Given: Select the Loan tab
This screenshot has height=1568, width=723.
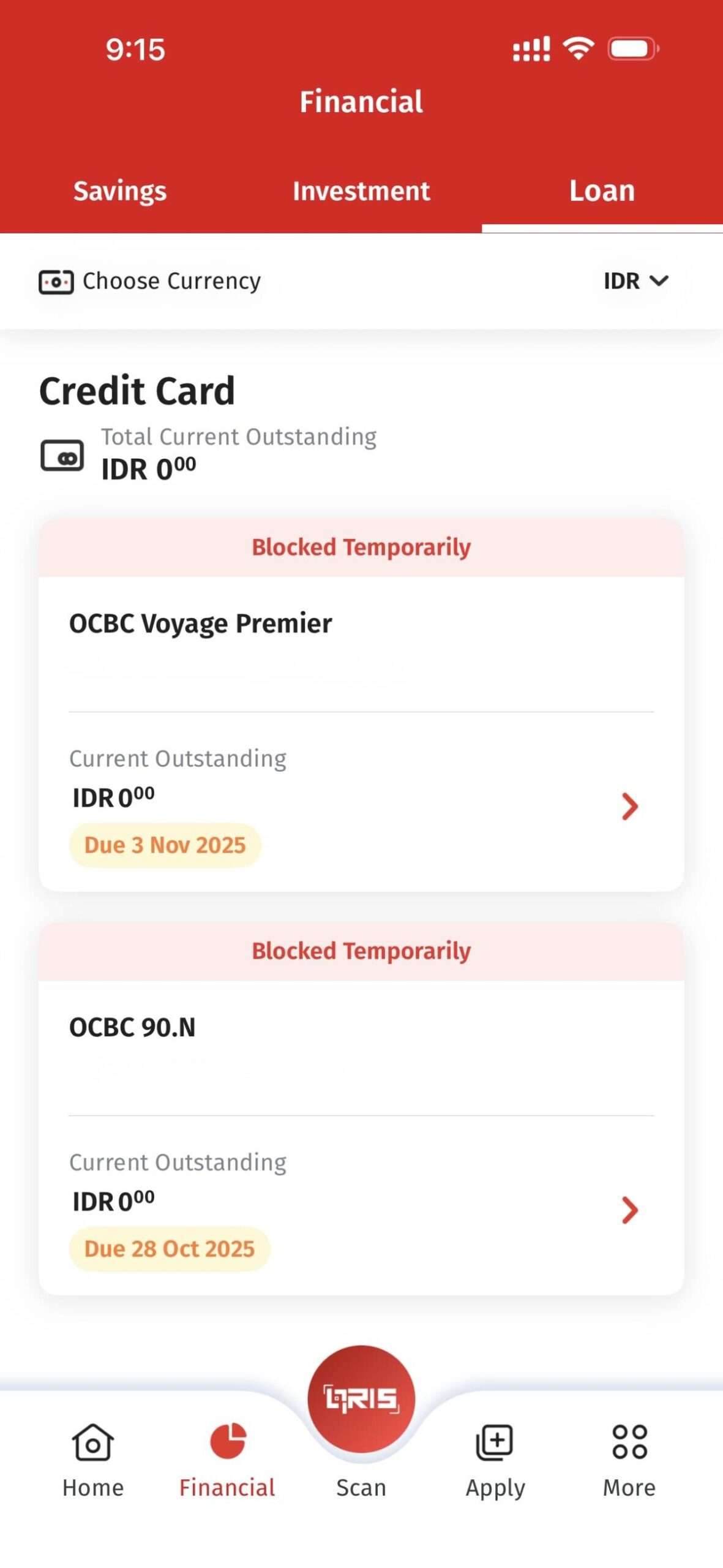Looking at the screenshot, I should [x=602, y=191].
